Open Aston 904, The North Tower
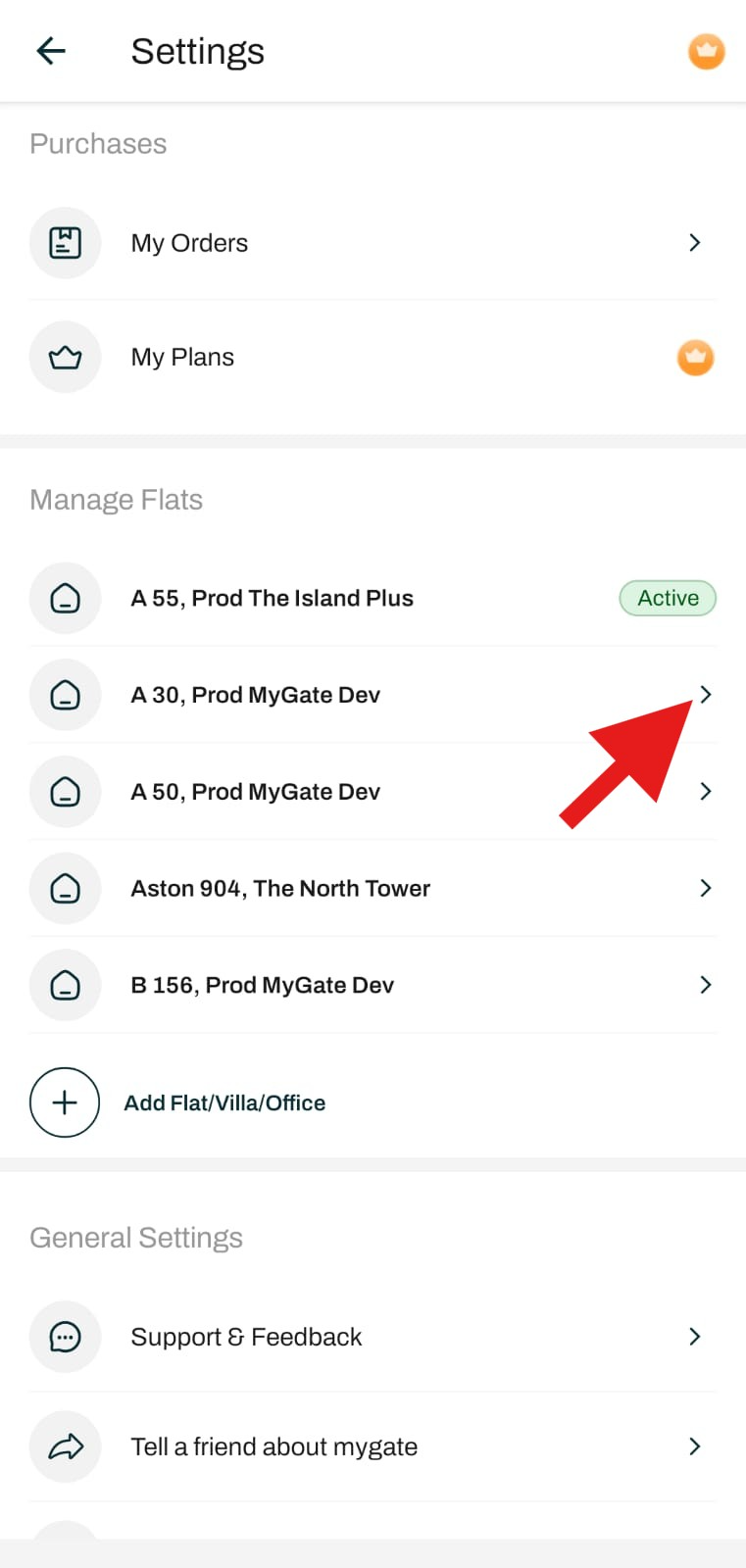This screenshot has width=746, height=1568. (x=373, y=889)
